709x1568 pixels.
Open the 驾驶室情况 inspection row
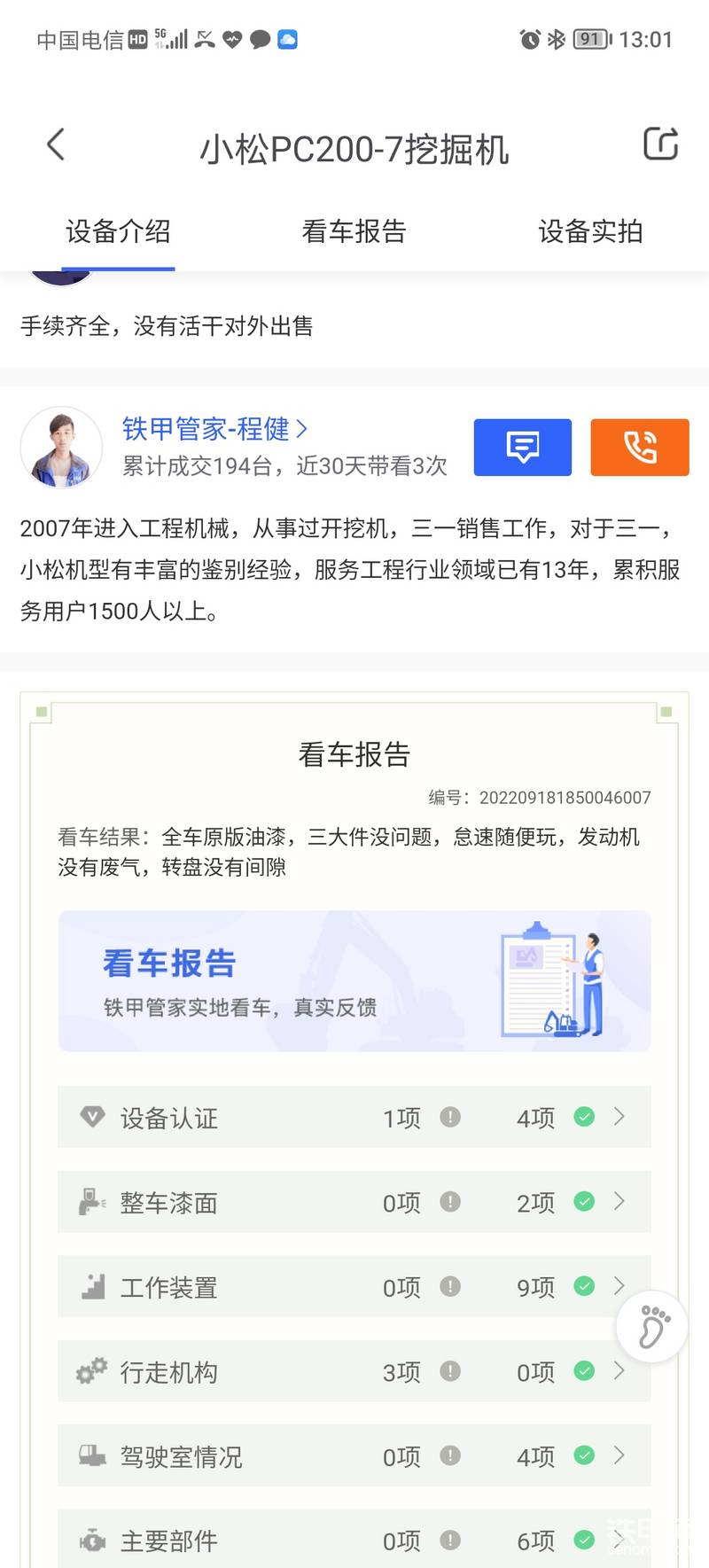tap(354, 1455)
